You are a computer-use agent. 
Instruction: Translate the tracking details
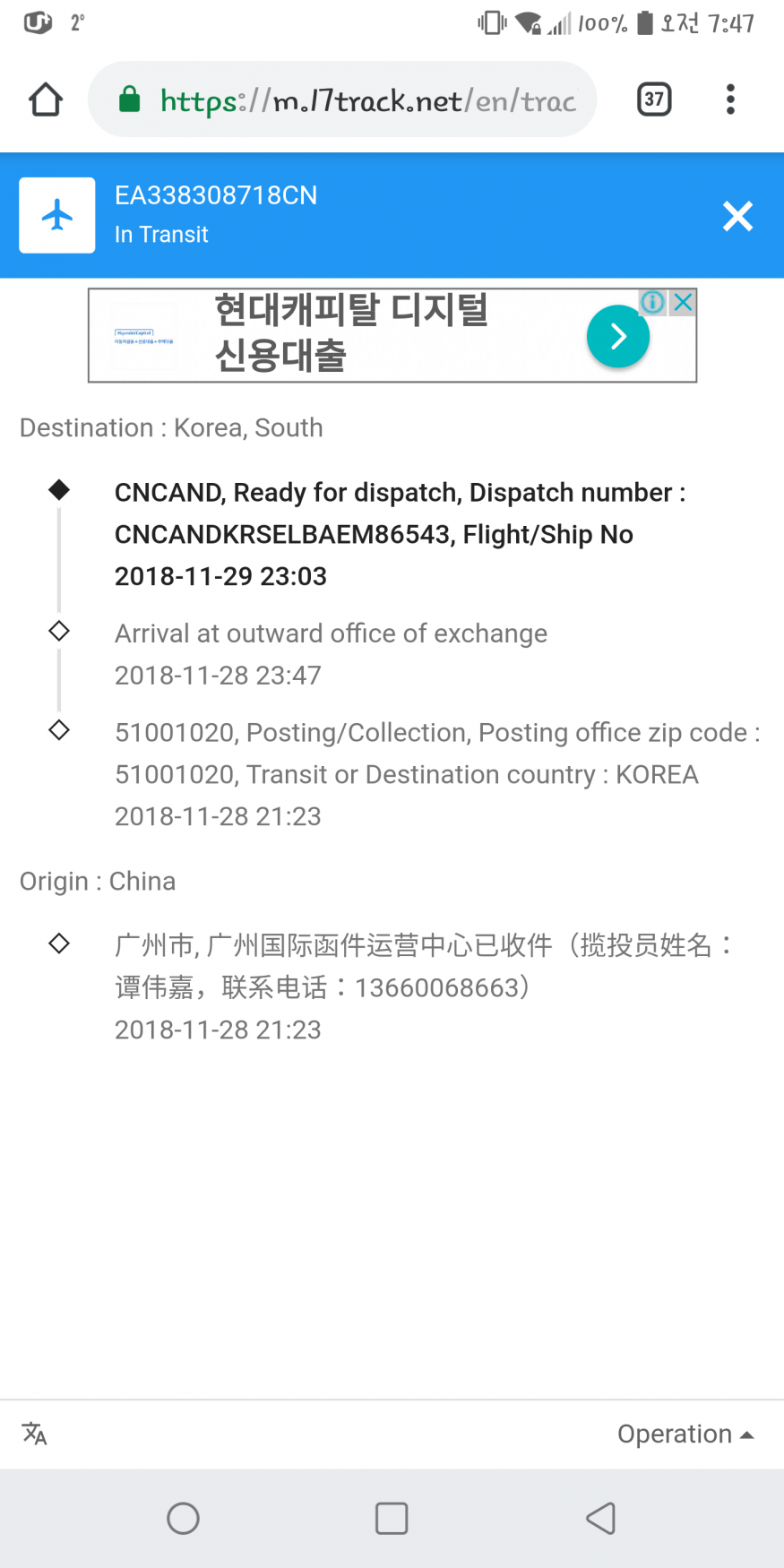(35, 1434)
